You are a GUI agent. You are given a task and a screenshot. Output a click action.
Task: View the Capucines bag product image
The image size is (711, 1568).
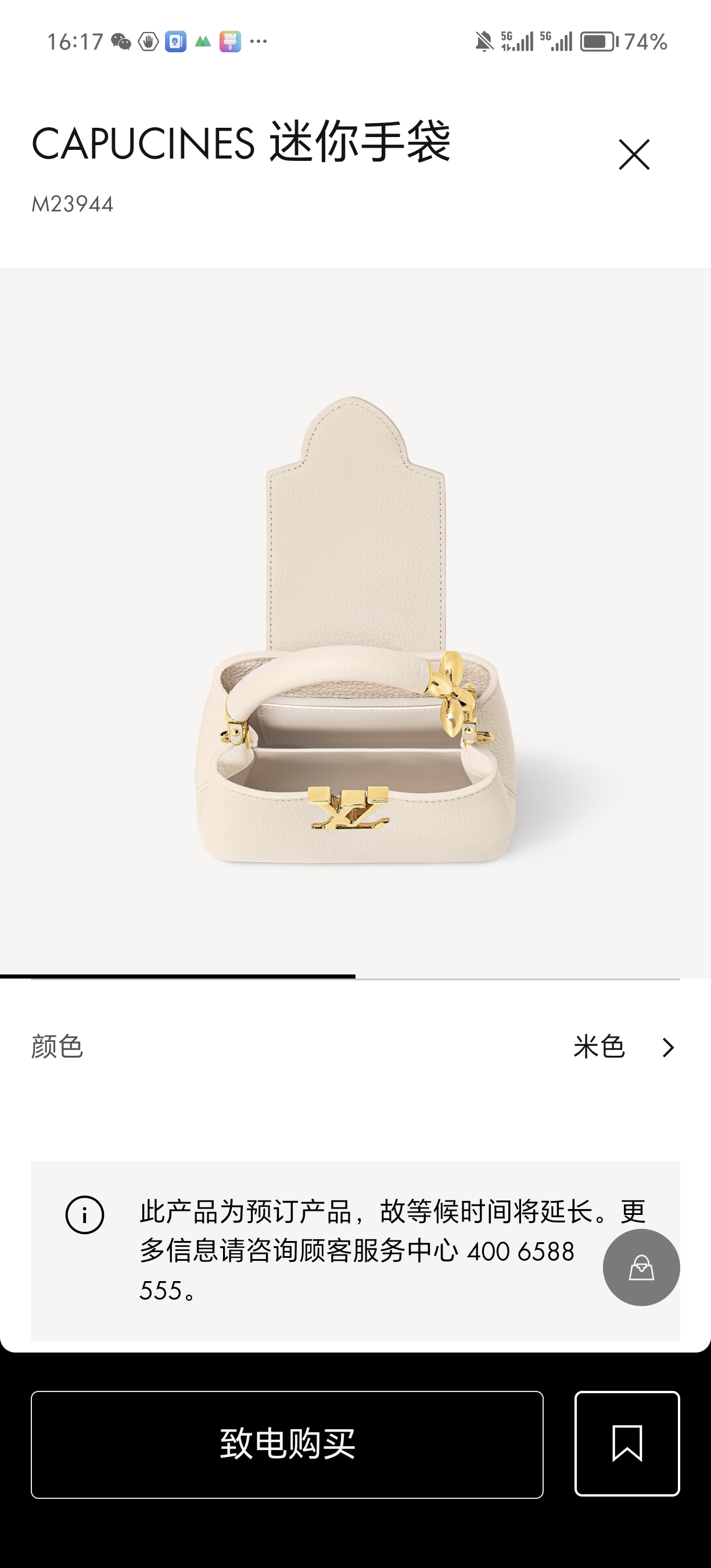click(x=355, y=627)
